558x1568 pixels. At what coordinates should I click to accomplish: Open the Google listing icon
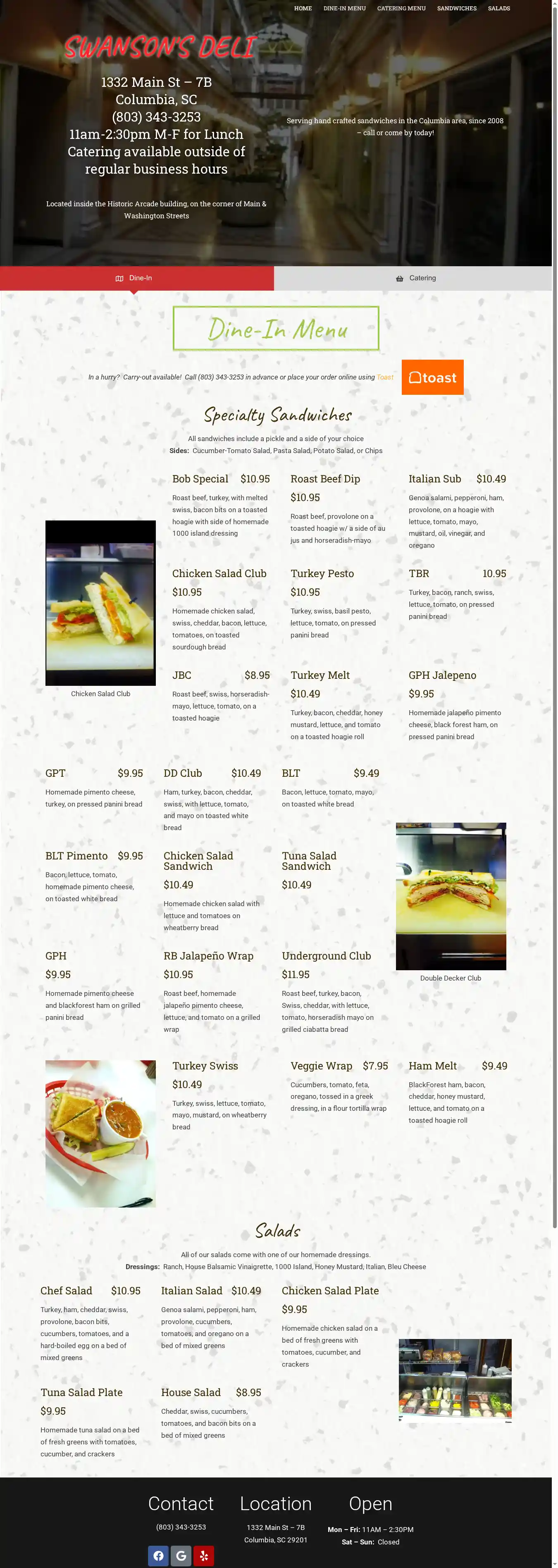click(x=181, y=1556)
